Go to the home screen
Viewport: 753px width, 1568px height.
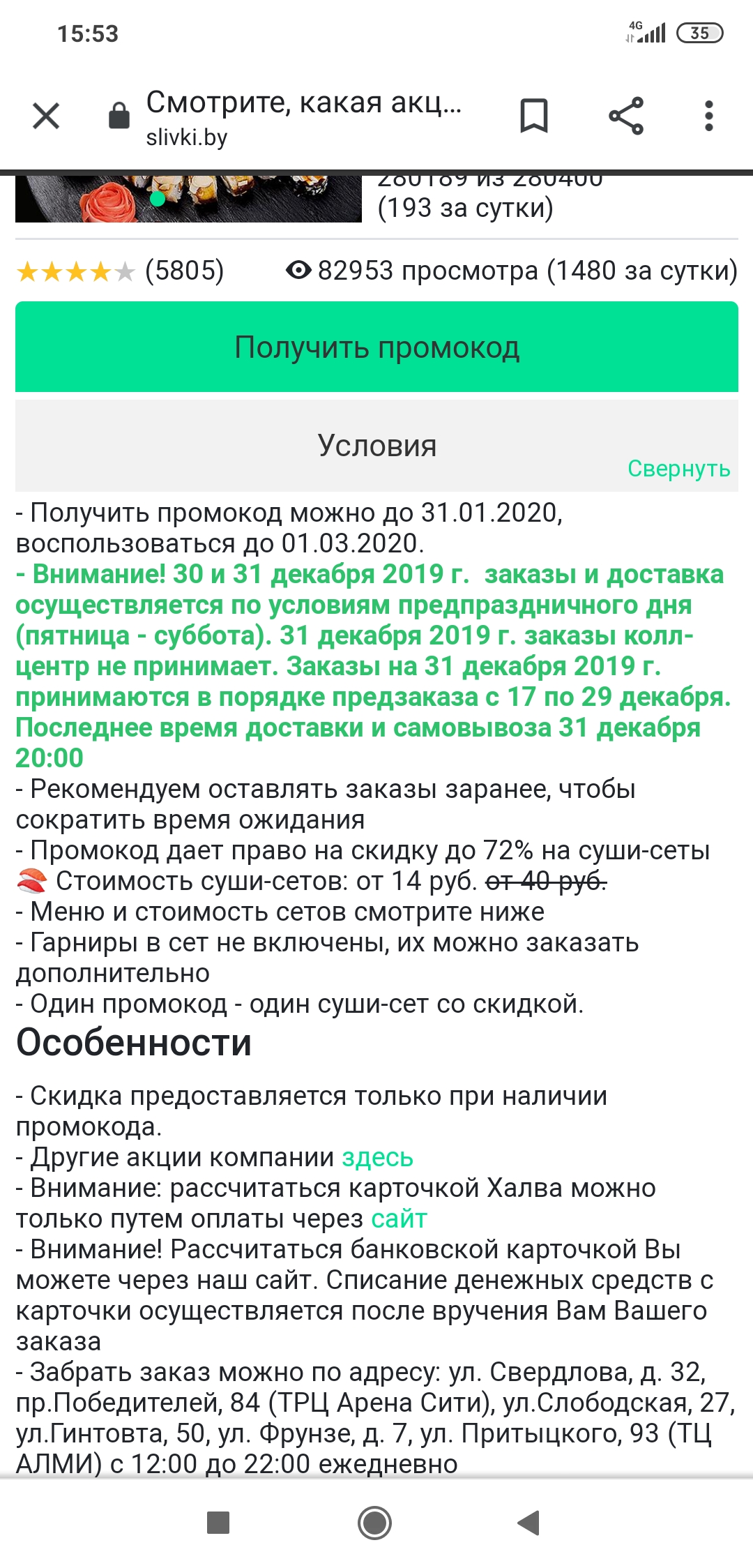click(374, 1523)
